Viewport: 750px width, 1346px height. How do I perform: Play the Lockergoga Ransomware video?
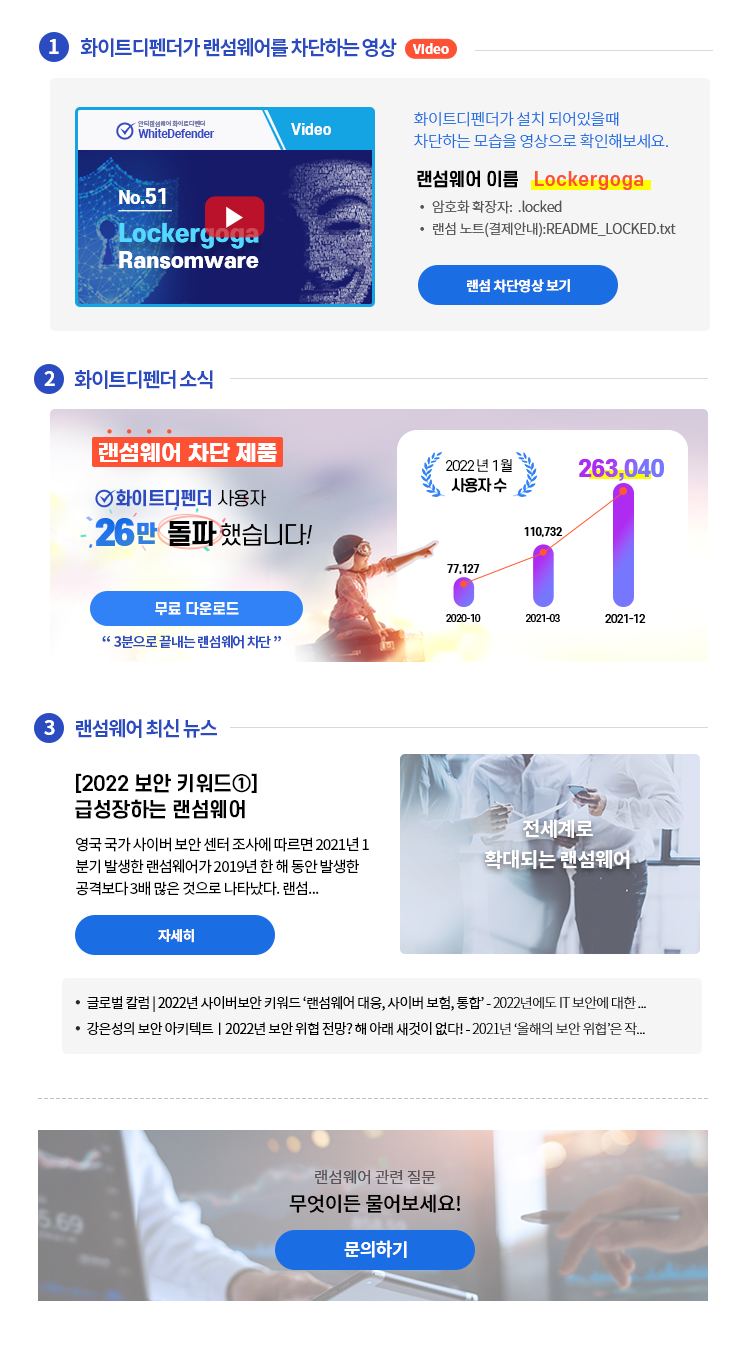pyautogui.click(x=234, y=217)
